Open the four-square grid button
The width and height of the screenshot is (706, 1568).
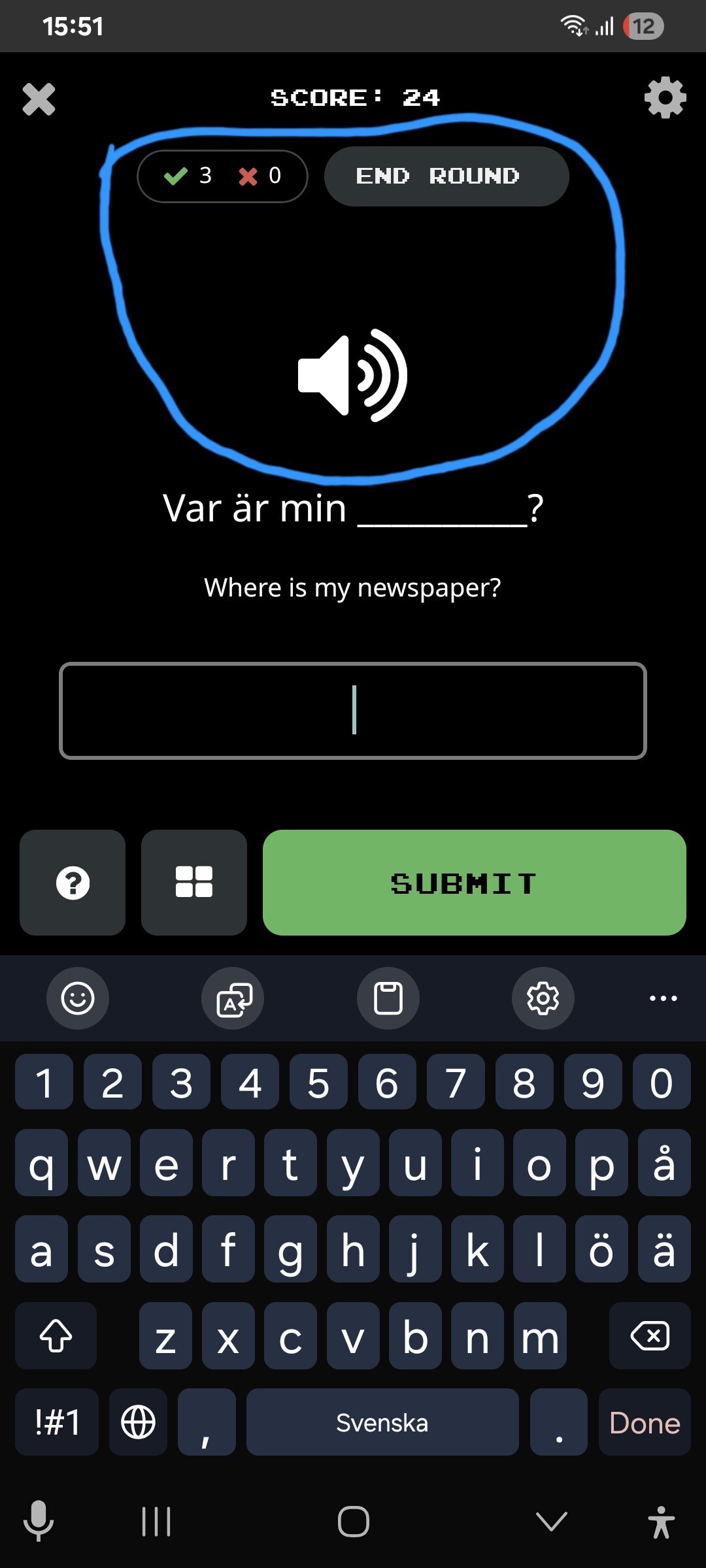(x=194, y=883)
